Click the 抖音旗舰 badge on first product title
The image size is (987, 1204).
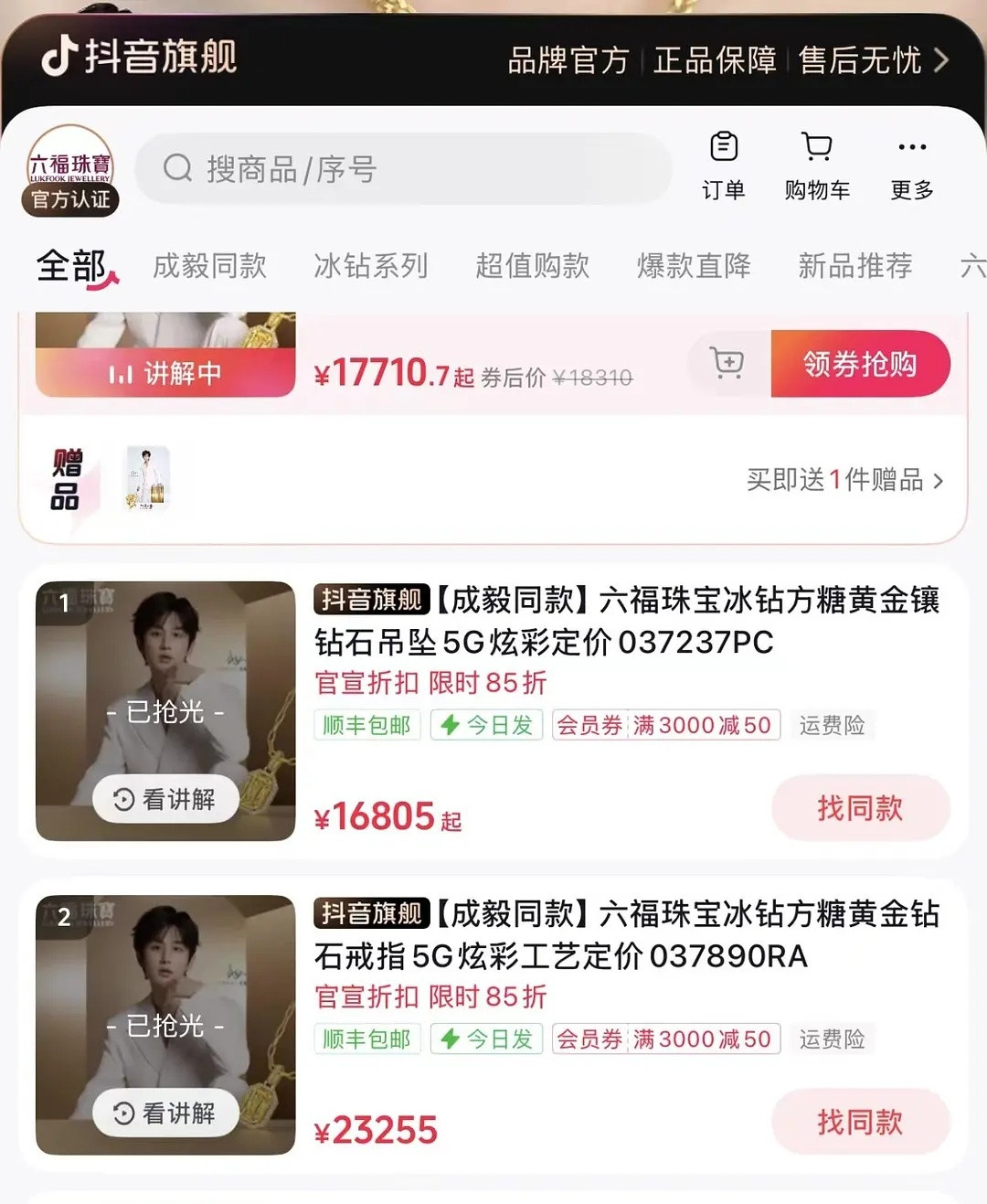click(x=369, y=600)
